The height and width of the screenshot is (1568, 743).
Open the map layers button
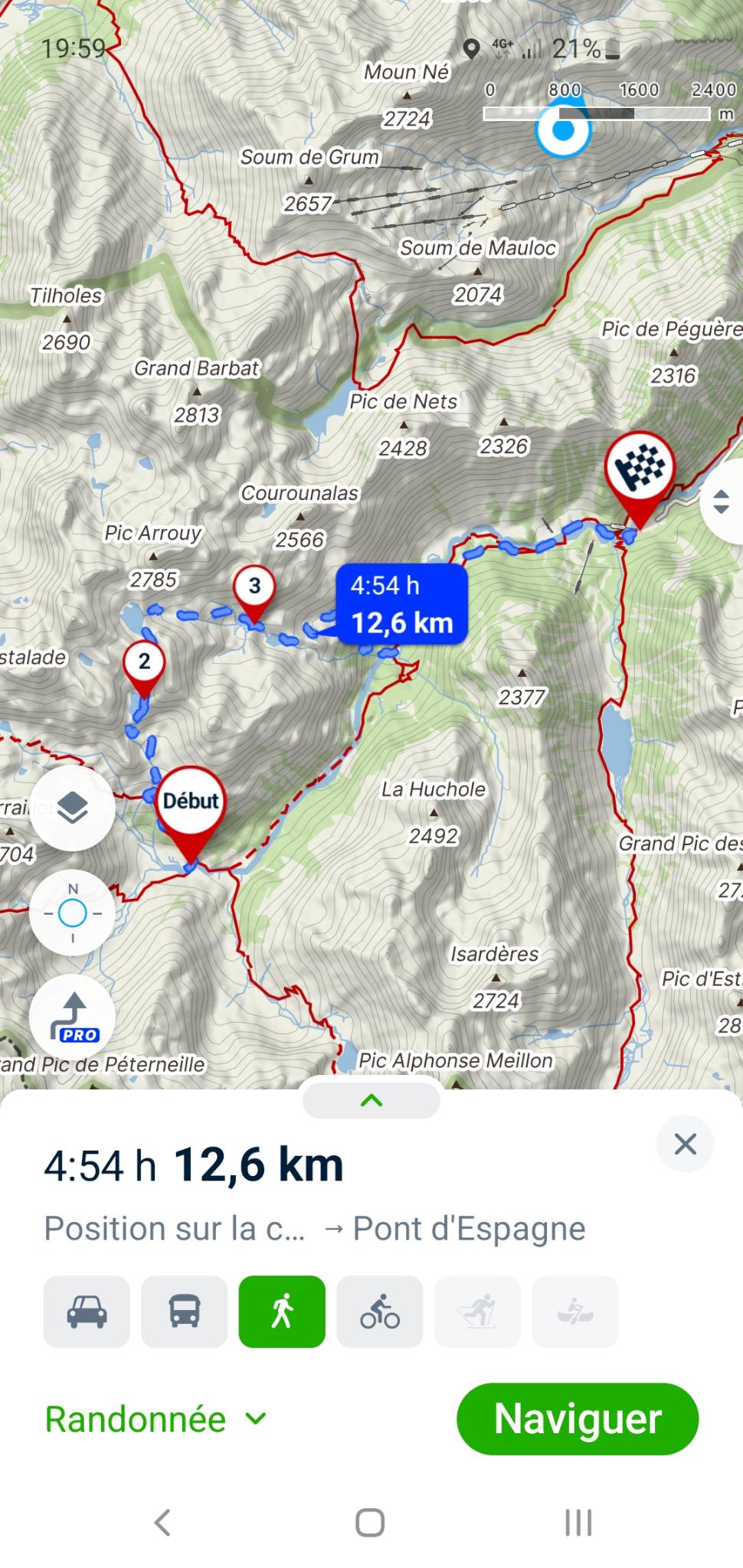(x=72, y=808)
